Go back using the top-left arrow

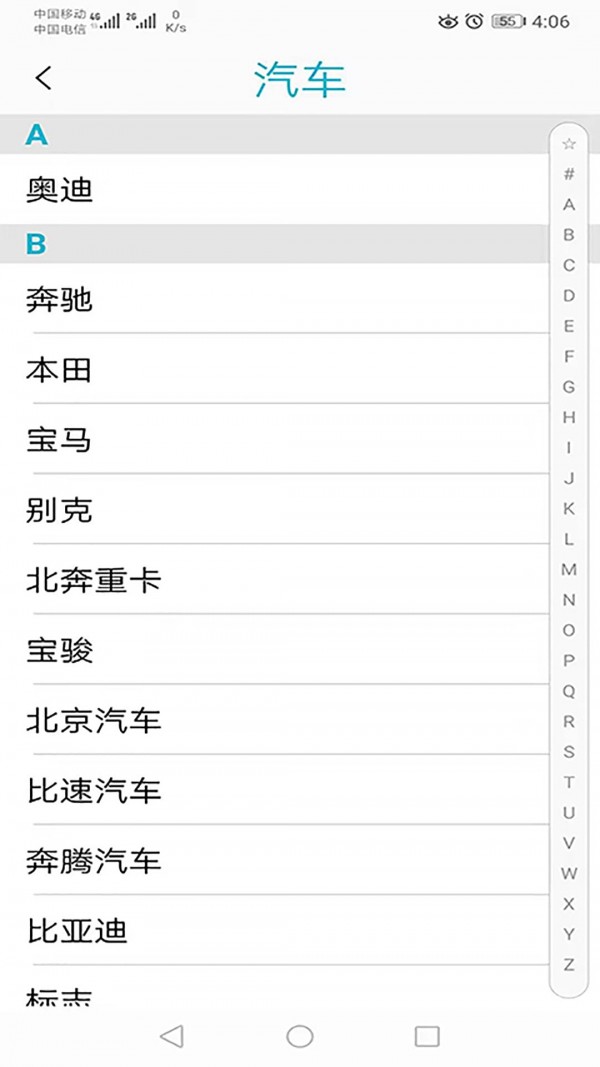[x=43, y=79]
